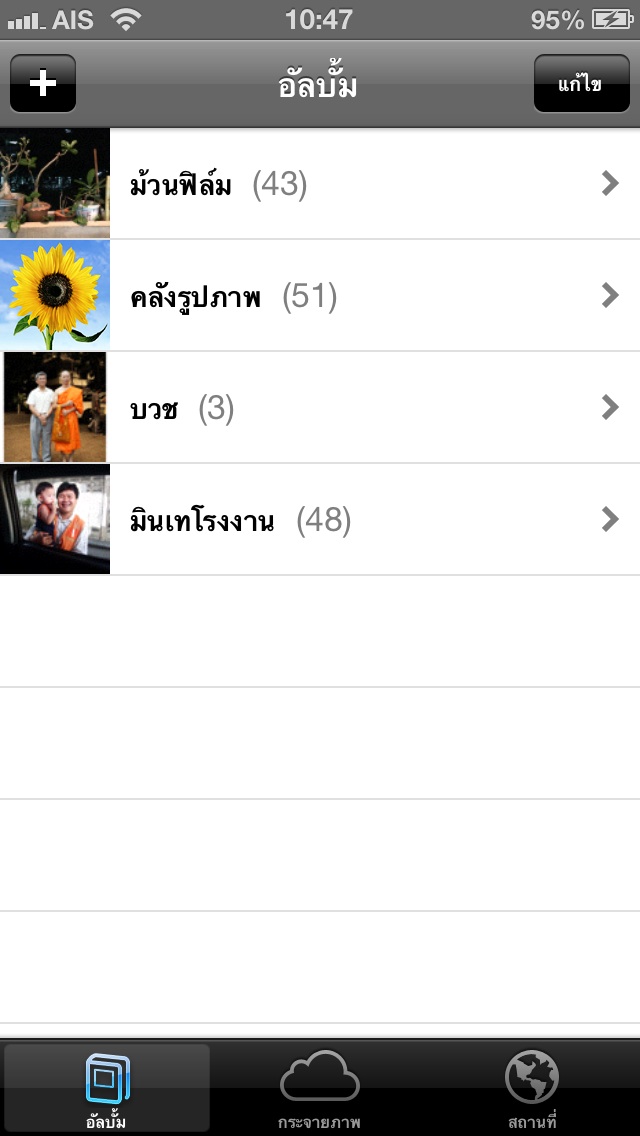Open the มินเทโรงงาน album
The height and width of the screenshot is (1136, 640).
click(x=320, y=520)
